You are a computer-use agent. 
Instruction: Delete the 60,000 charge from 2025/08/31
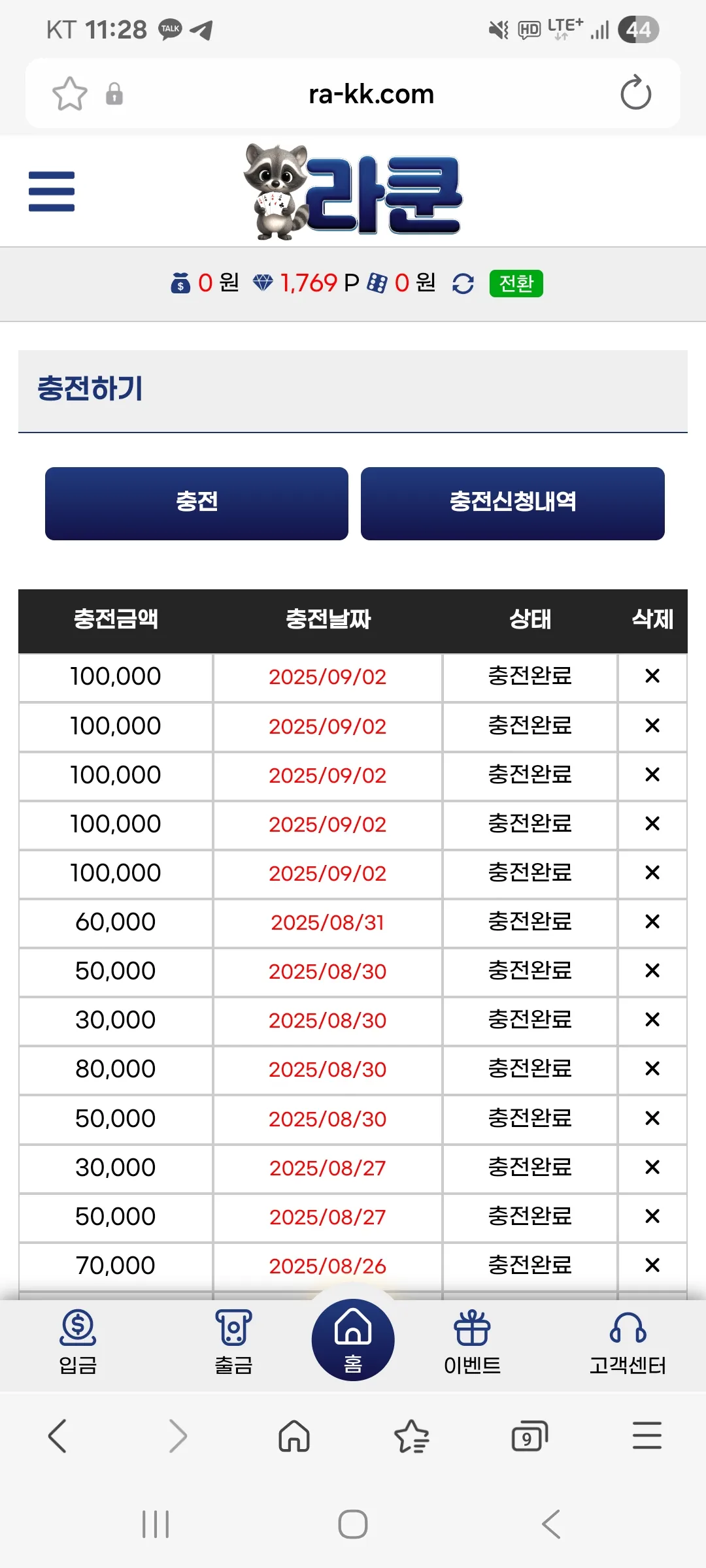click(652, 922)
